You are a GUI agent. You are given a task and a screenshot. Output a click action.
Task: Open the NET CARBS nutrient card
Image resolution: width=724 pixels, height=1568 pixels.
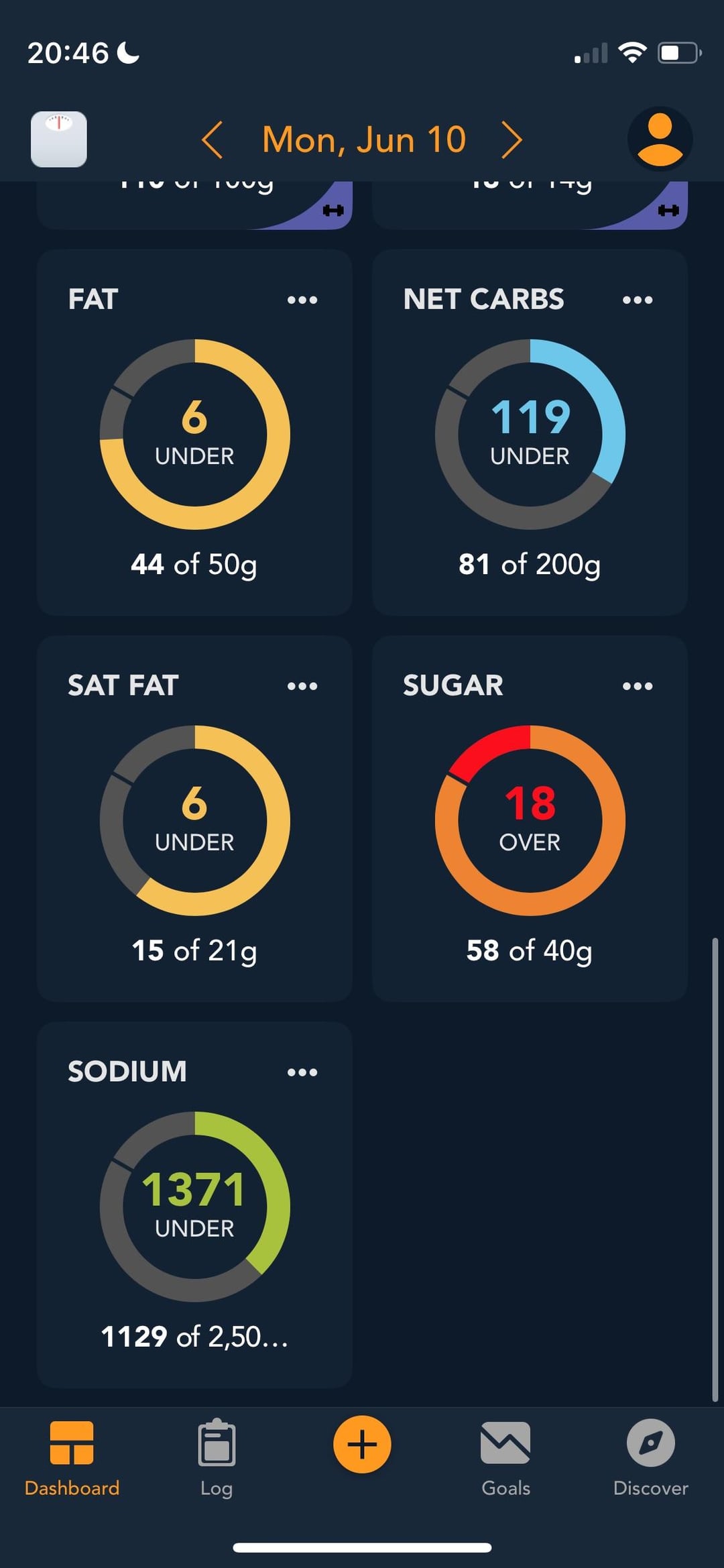(530, 433)
